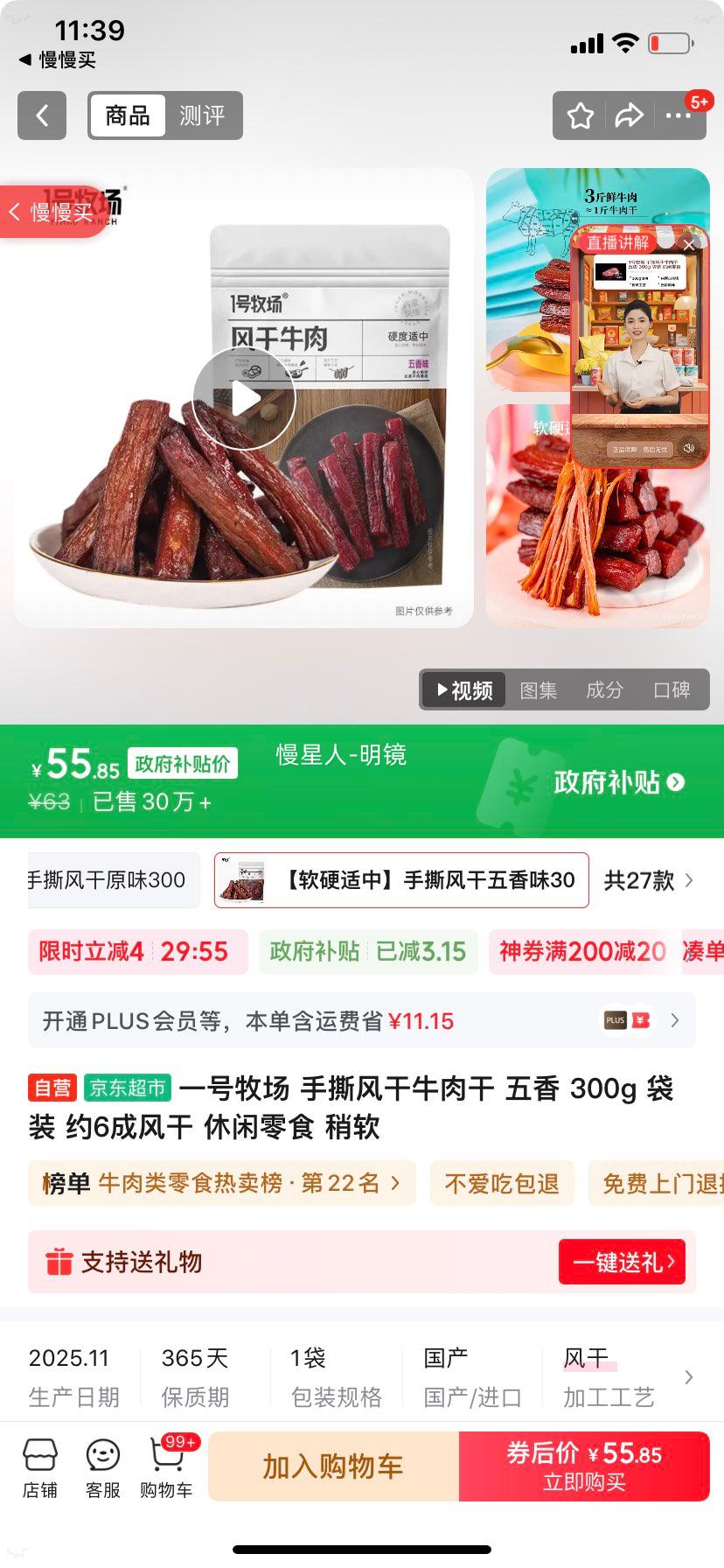This screenshot has height=1568, width=724.
Task: Switch to the 测评 tab
Action: (202, 115)
